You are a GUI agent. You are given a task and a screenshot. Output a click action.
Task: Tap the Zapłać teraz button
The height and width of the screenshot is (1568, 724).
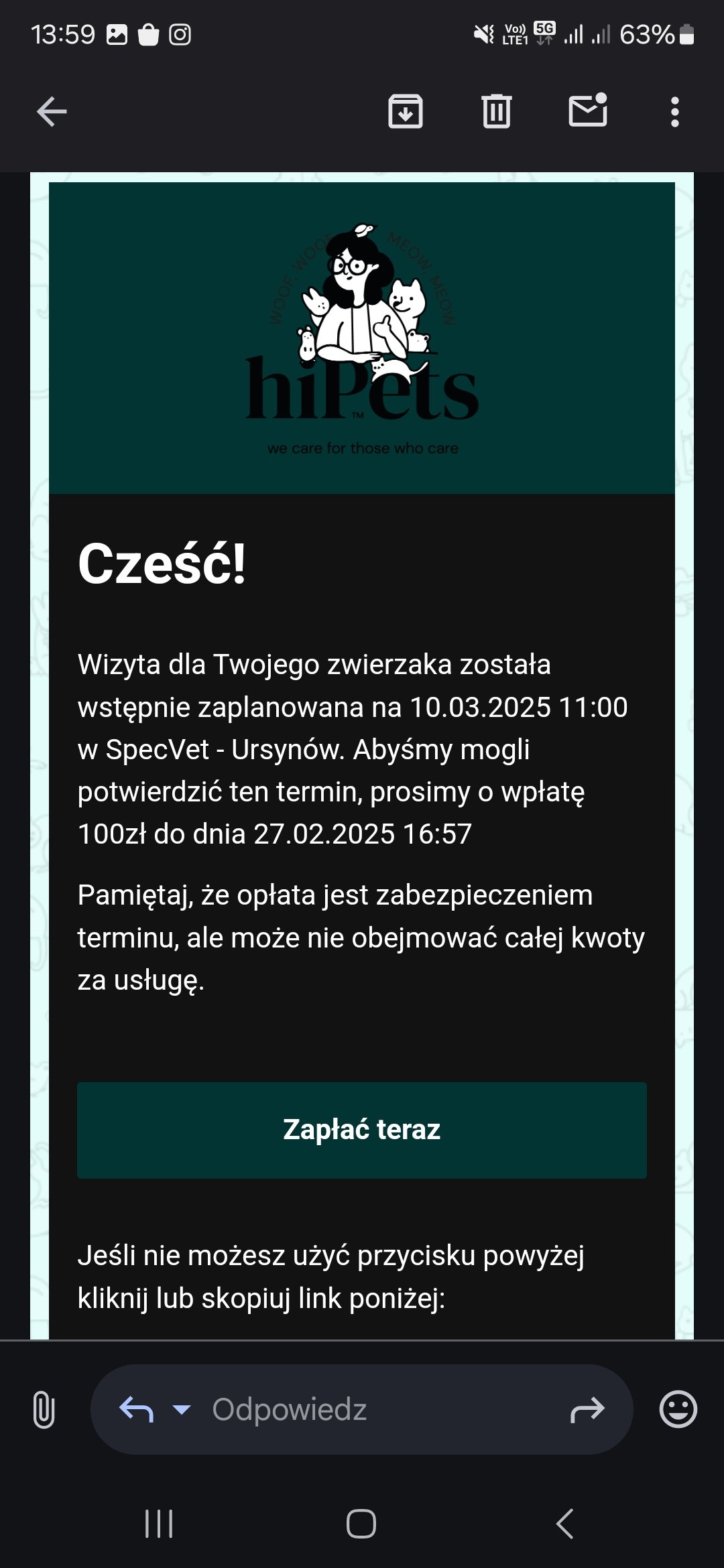point(362,1130)
